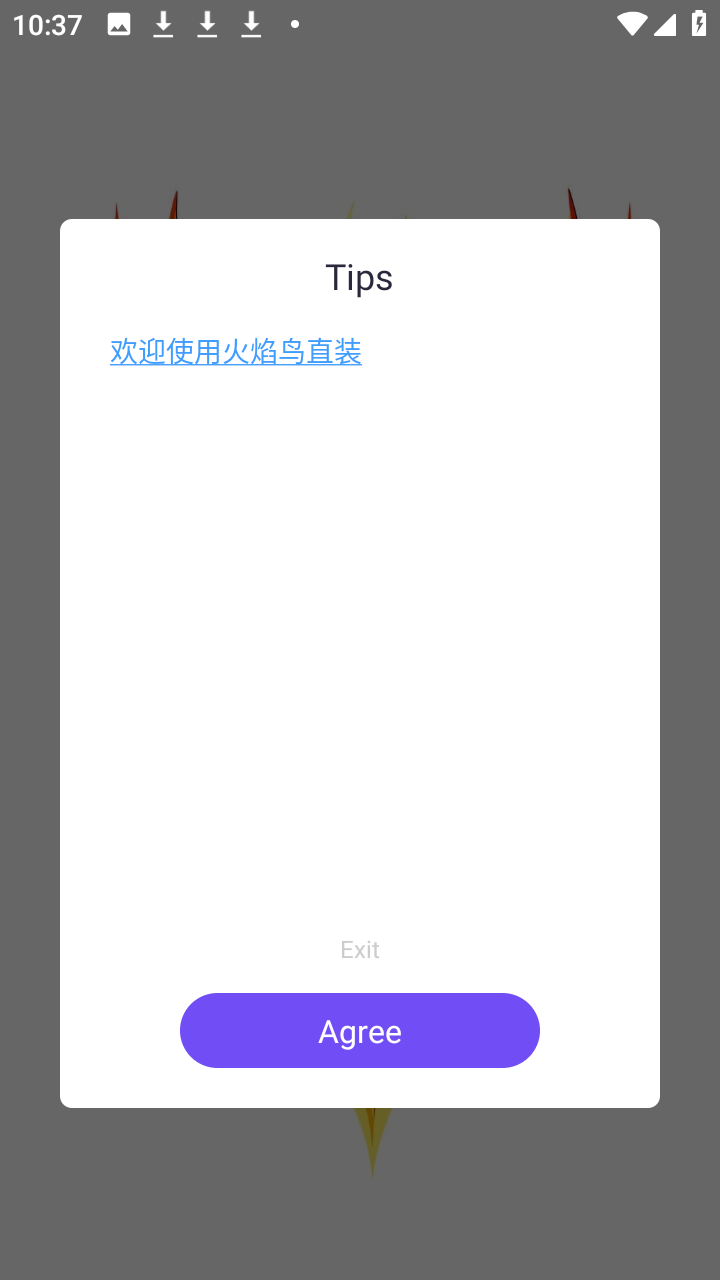Click just above the Exit label
720x1280 pixels.
359,915
